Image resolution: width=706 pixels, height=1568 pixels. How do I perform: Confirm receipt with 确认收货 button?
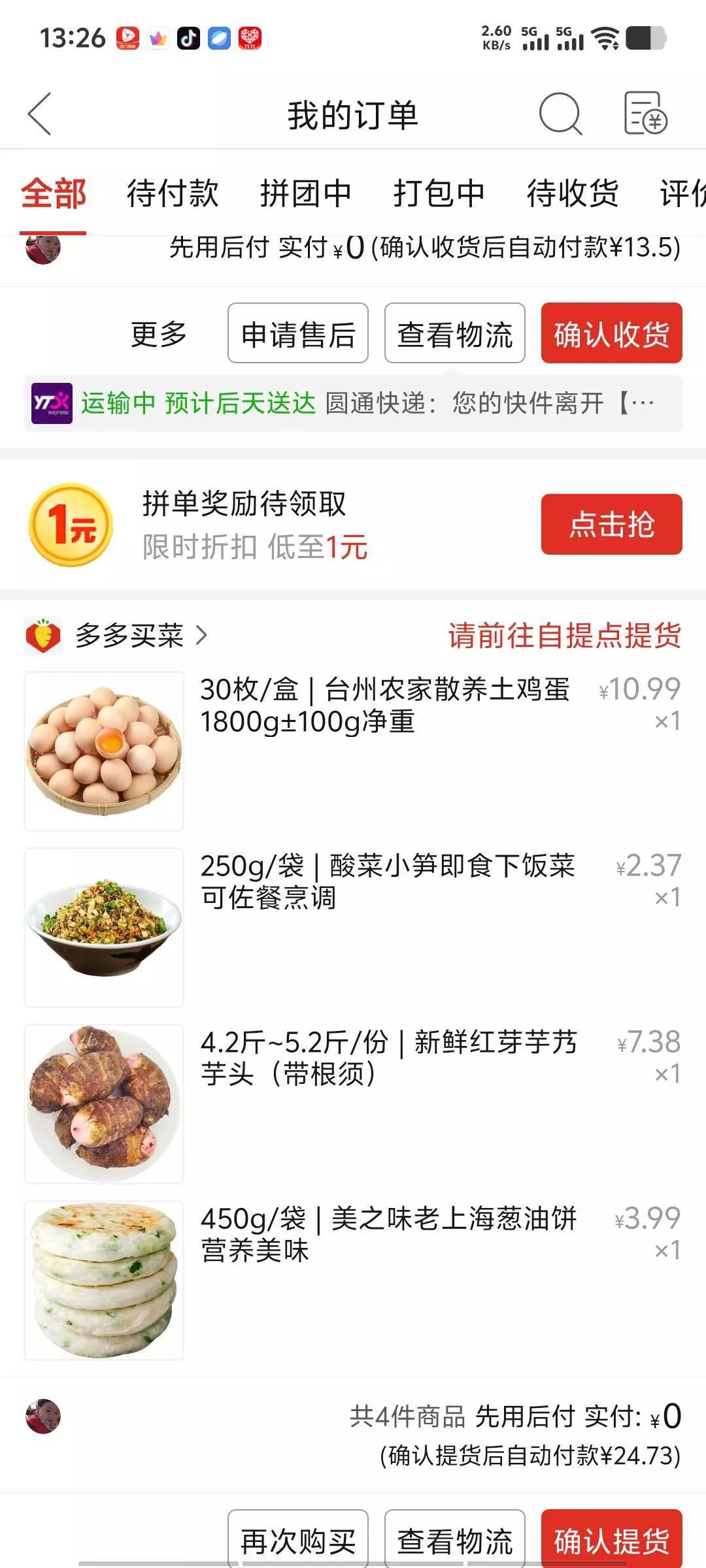[x=611, y=334]
